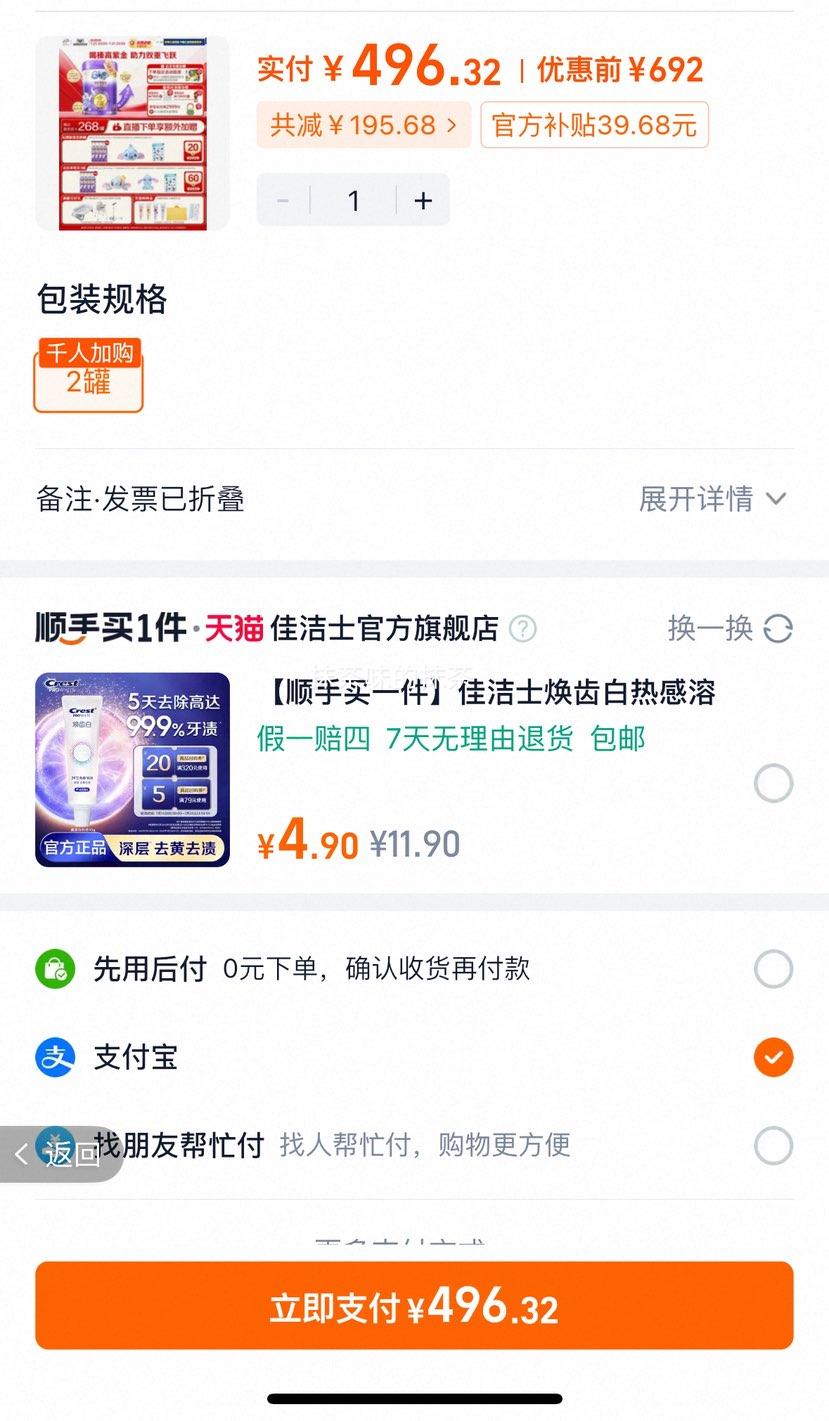
Task: Deselect the checked 支付宝 payment radio
Action: (772, 1057)
